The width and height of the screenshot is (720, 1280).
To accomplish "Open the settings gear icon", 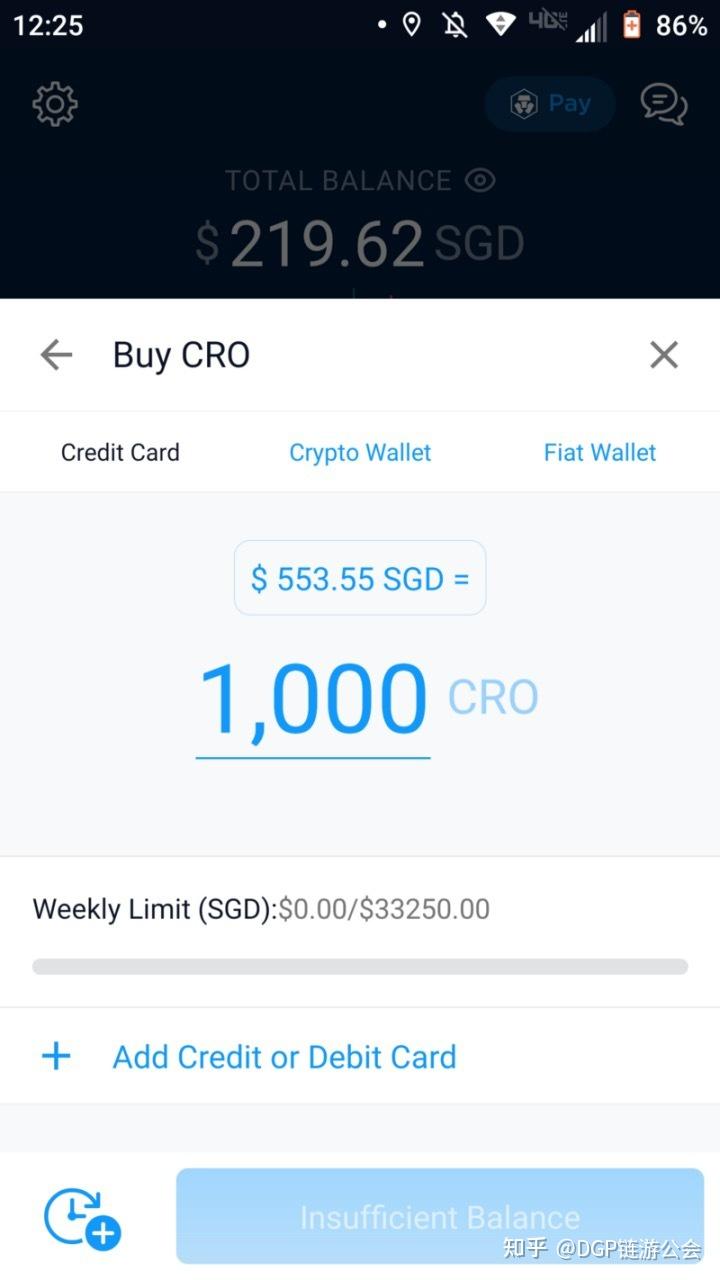I will (x=55, y=103).
